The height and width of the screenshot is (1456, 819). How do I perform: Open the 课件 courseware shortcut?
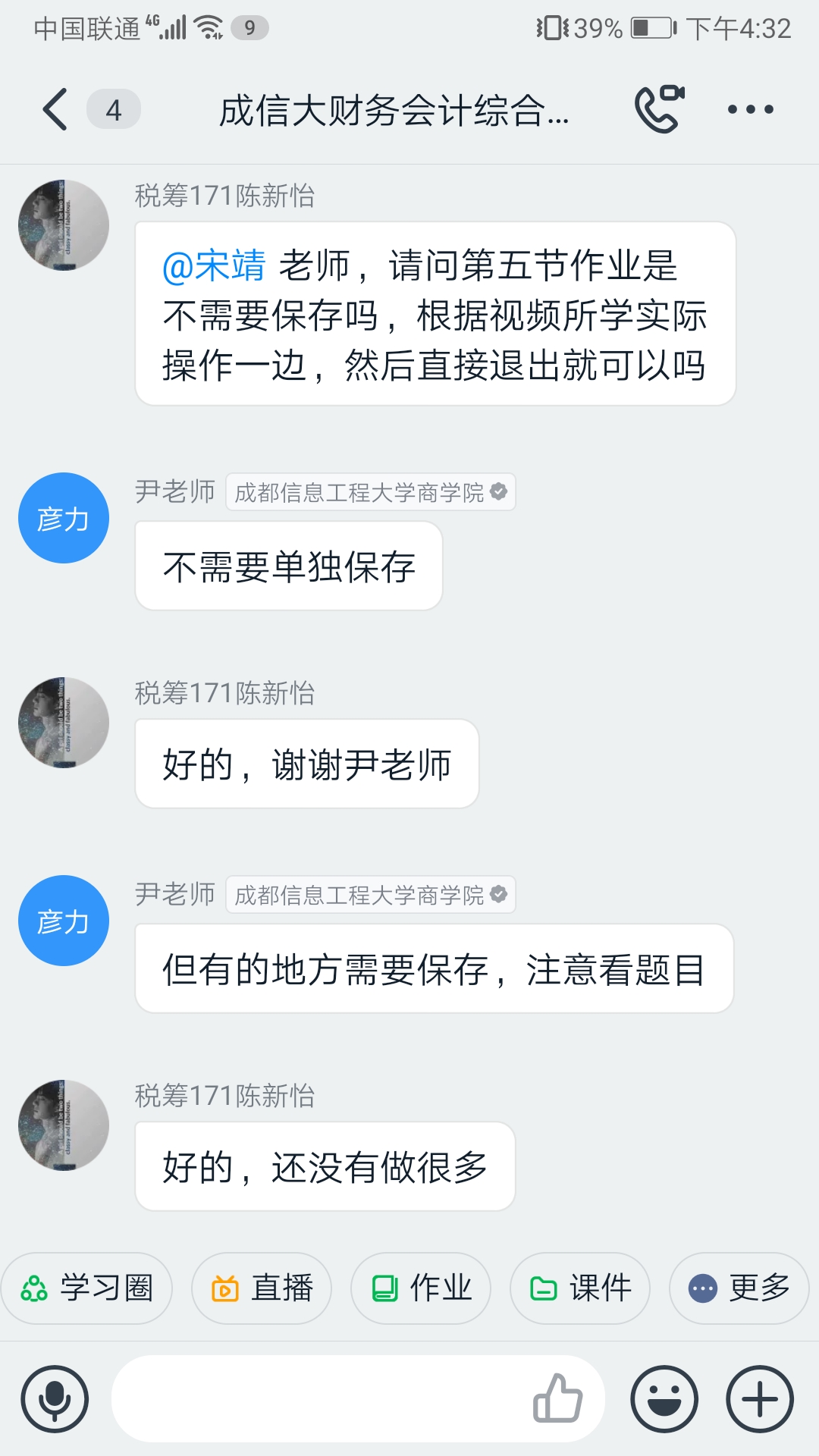point(580,1288)
